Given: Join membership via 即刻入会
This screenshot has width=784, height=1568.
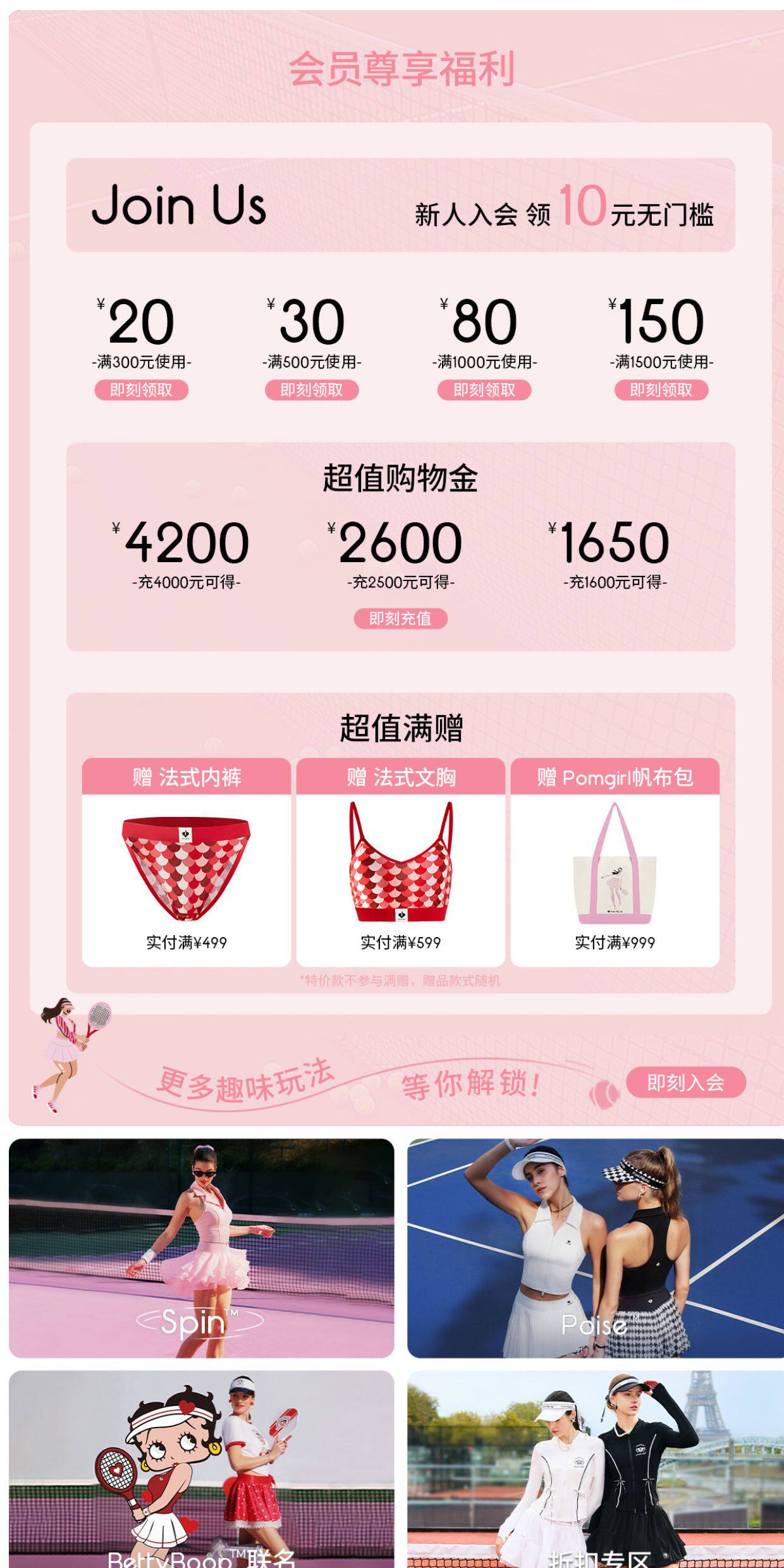Looking at the screenshot, I should [686, 1083].
